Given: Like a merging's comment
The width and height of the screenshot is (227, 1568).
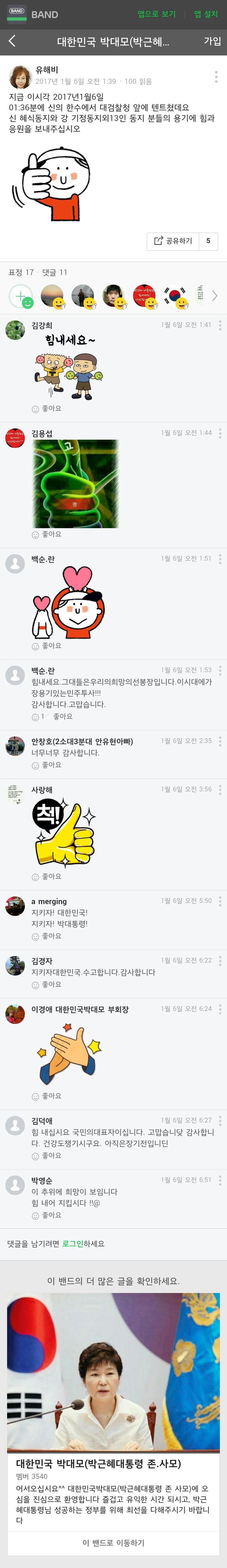Looking at the screenshot, I should 47,936.
